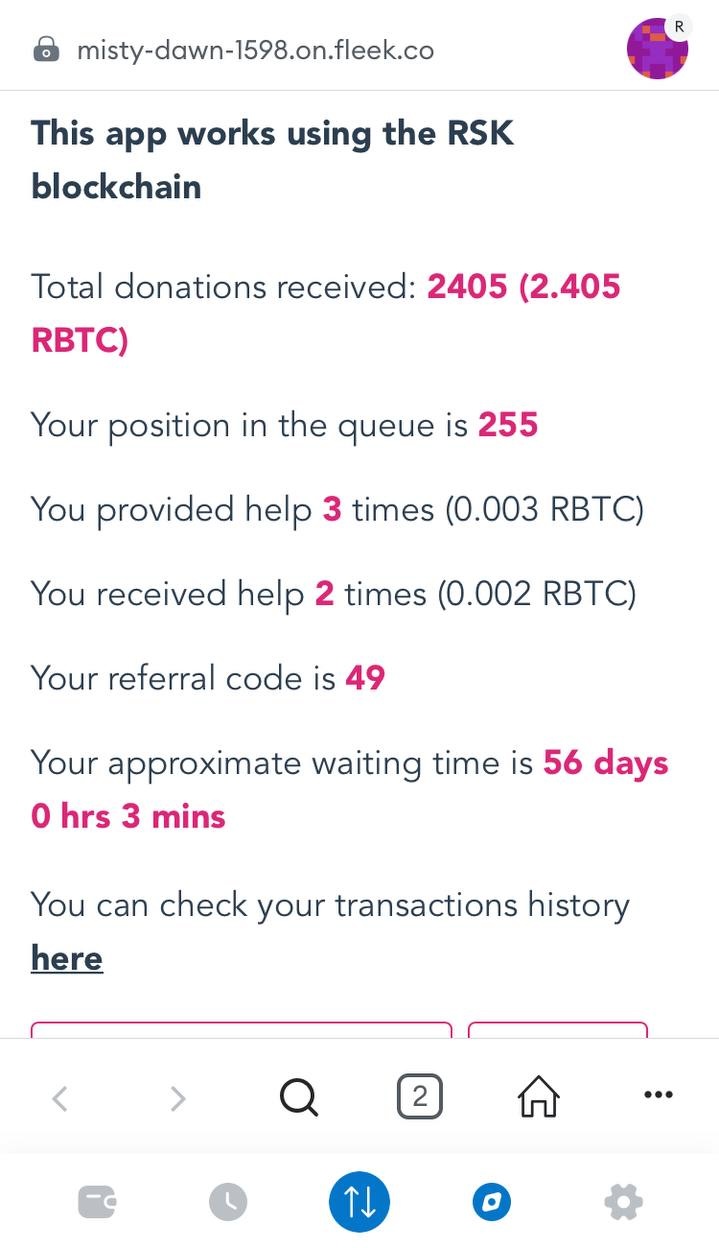Open the transactions history 'here' link
This screenshot has height=1248, width=719.
click(x=67, y=958)
